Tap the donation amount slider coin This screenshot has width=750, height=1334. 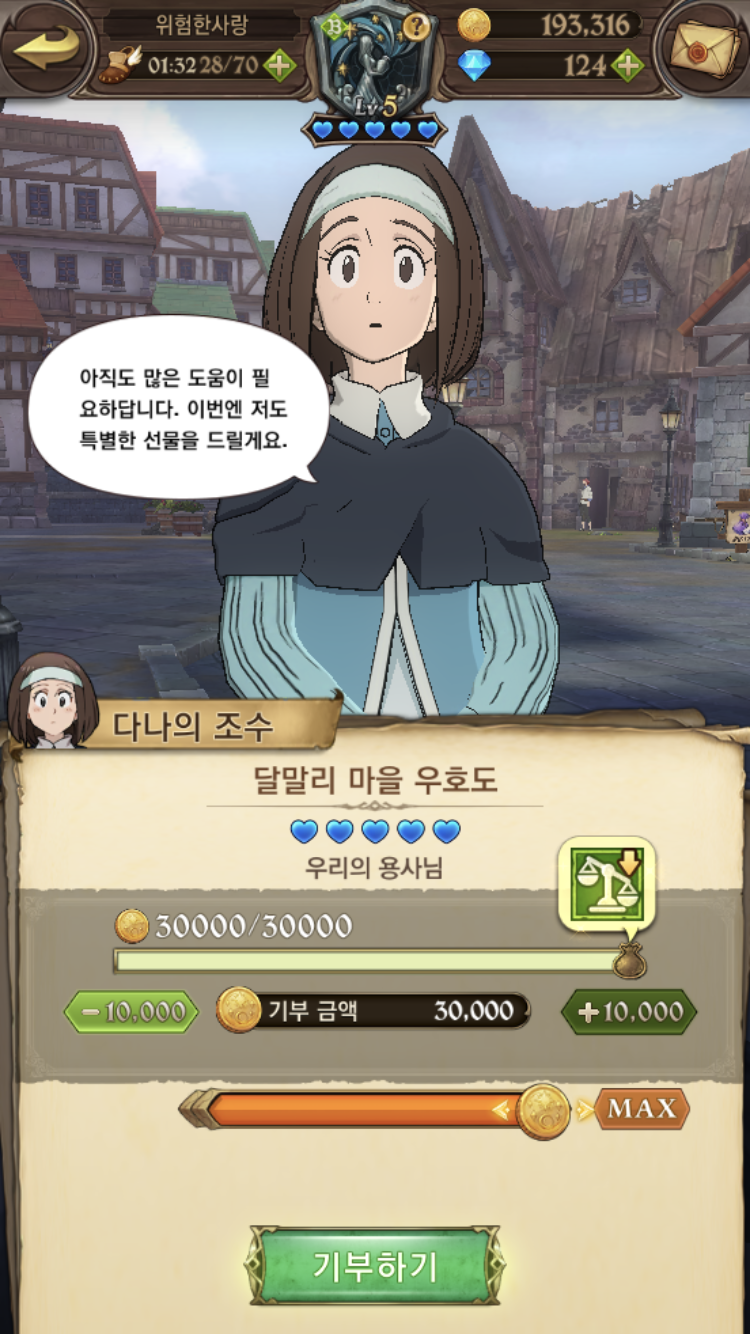click(x=543, y=1110)
